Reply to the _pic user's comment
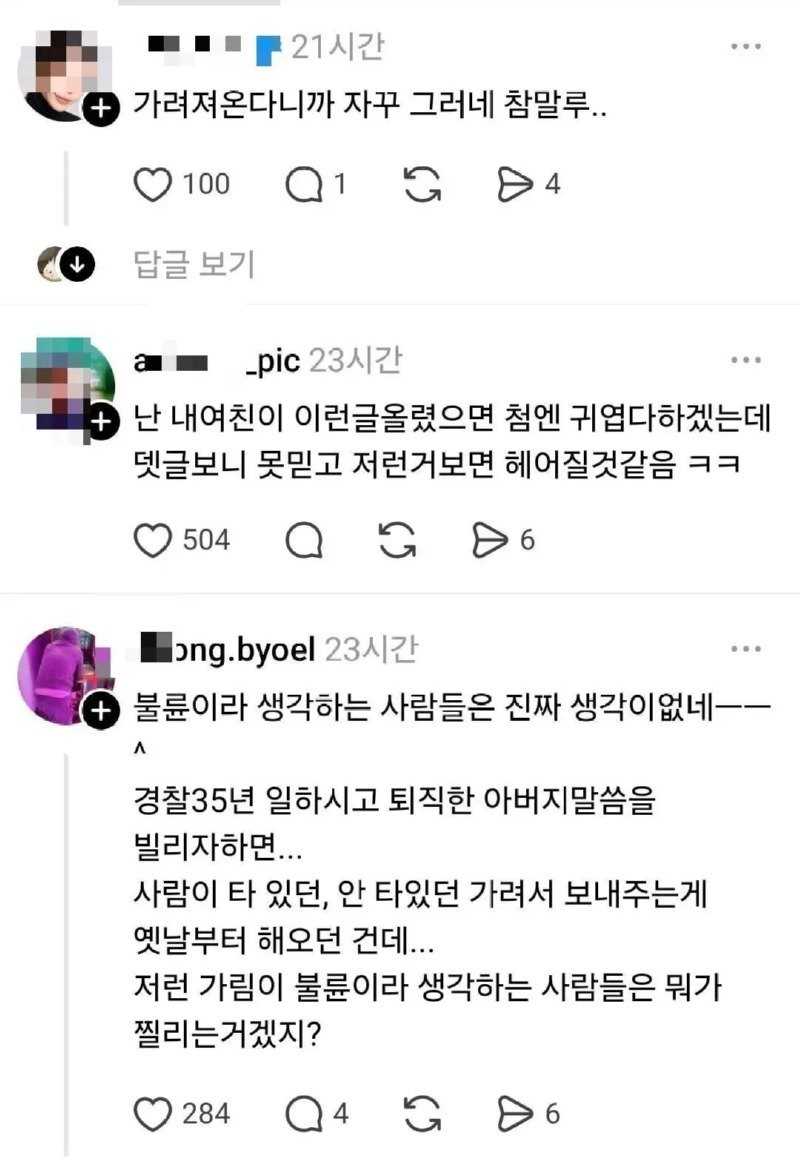The width and height of the screenshot is (800, 1158). tap(304, 540)
